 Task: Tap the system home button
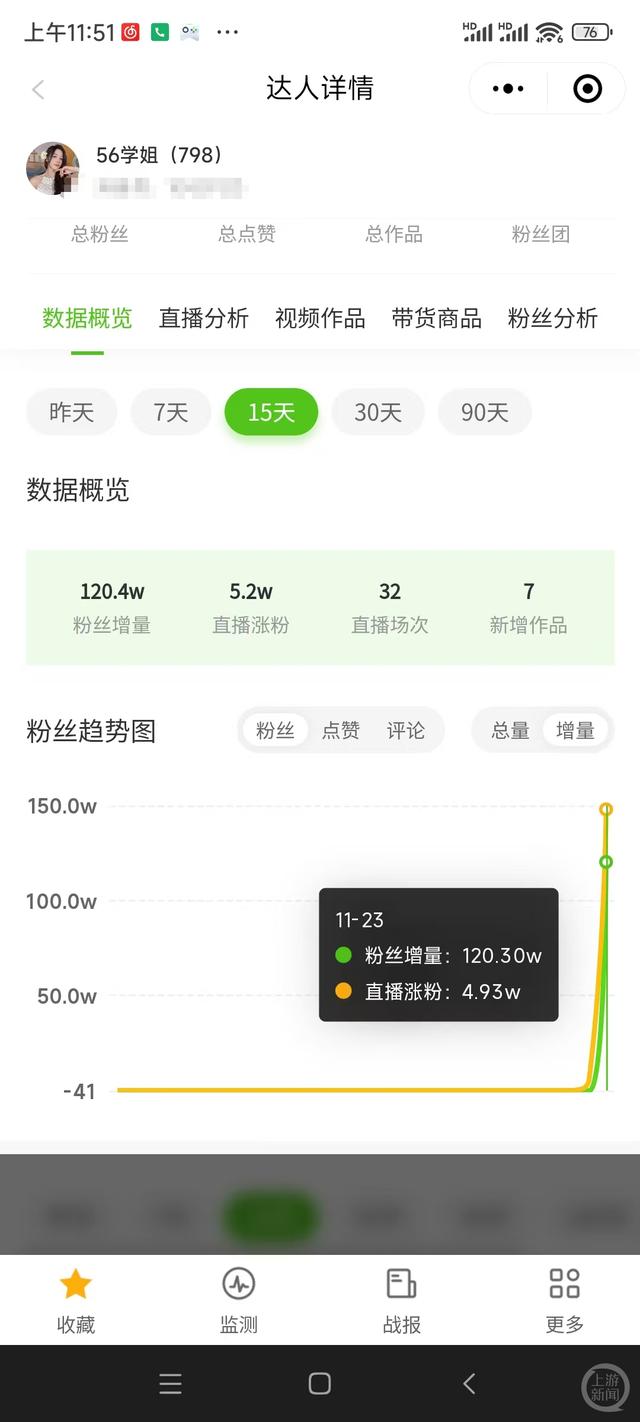click(x=320, y=1383)
